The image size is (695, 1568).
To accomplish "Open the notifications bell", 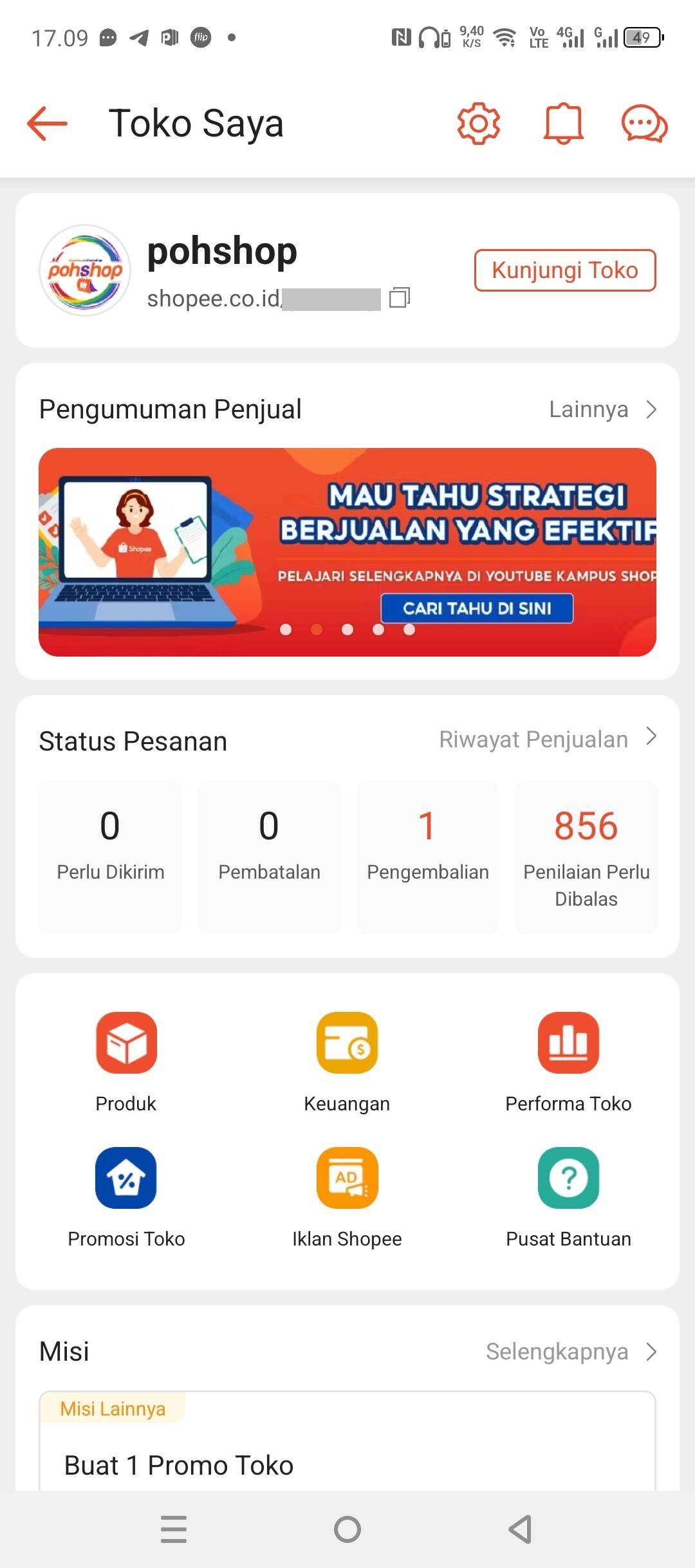I will (563, 123).
